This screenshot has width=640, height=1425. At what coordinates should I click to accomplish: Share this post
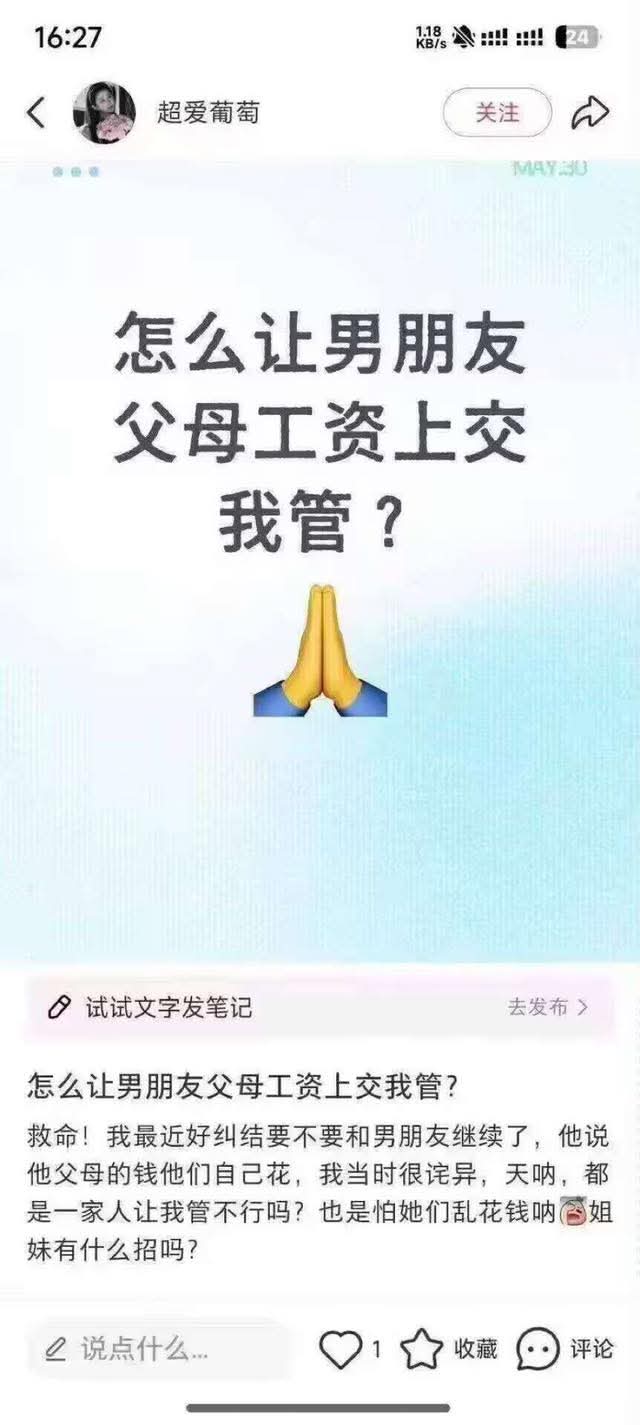(590, 113)
